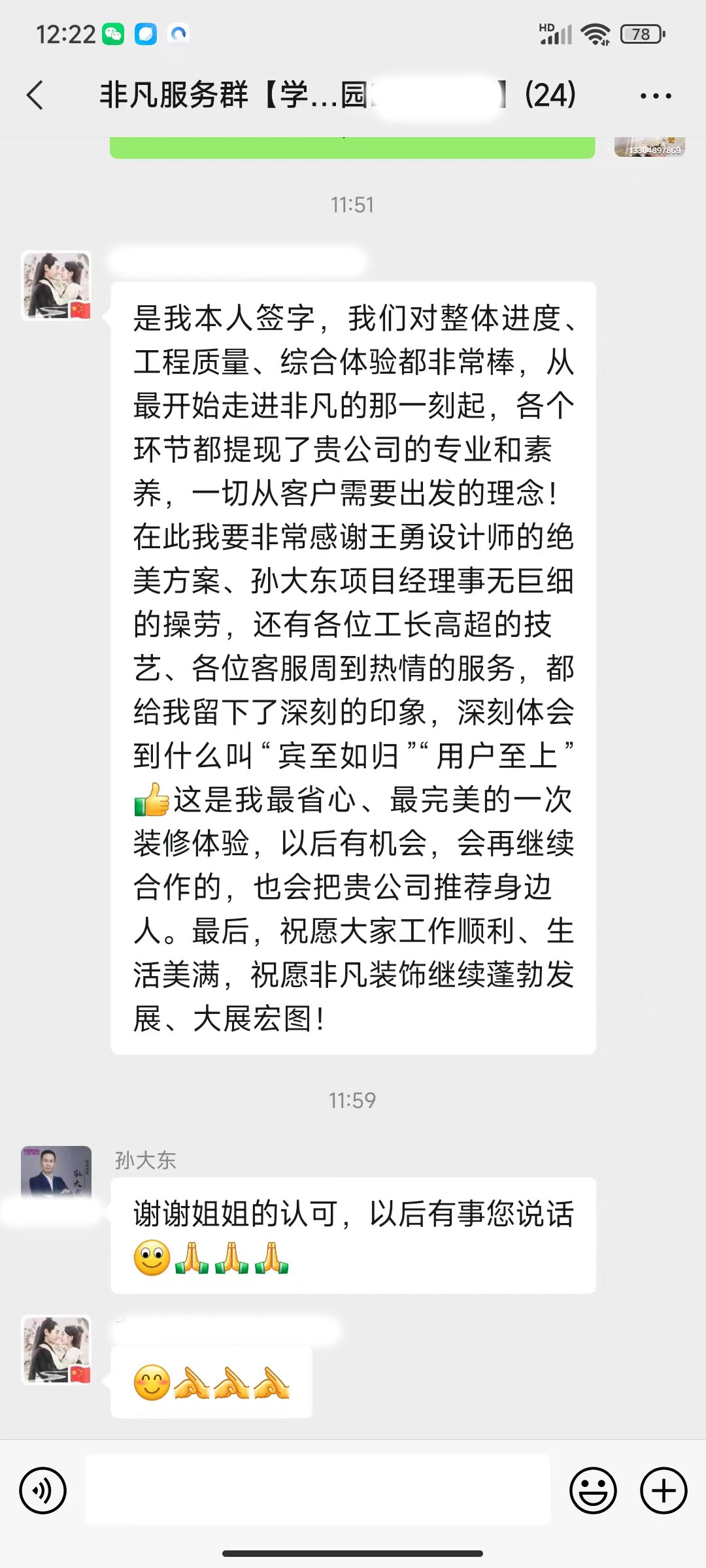View 孙大东's profile avatar
This screenshot has height=1568, width=706.
tap(56, 1173)
